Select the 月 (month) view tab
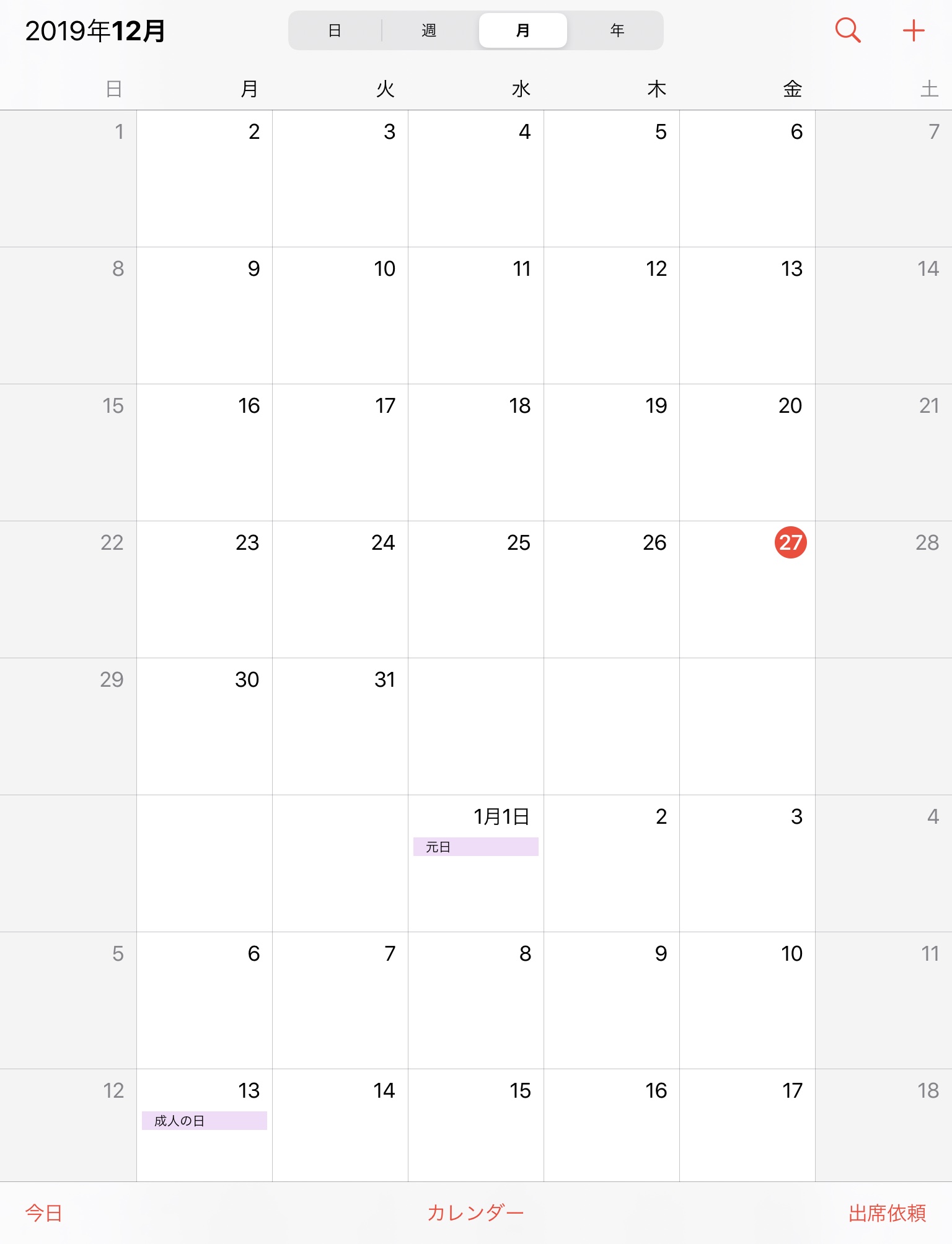Image resolution: width=952 pixels, height=1244 pixels. pyautogui.click(x=522, y=30)
